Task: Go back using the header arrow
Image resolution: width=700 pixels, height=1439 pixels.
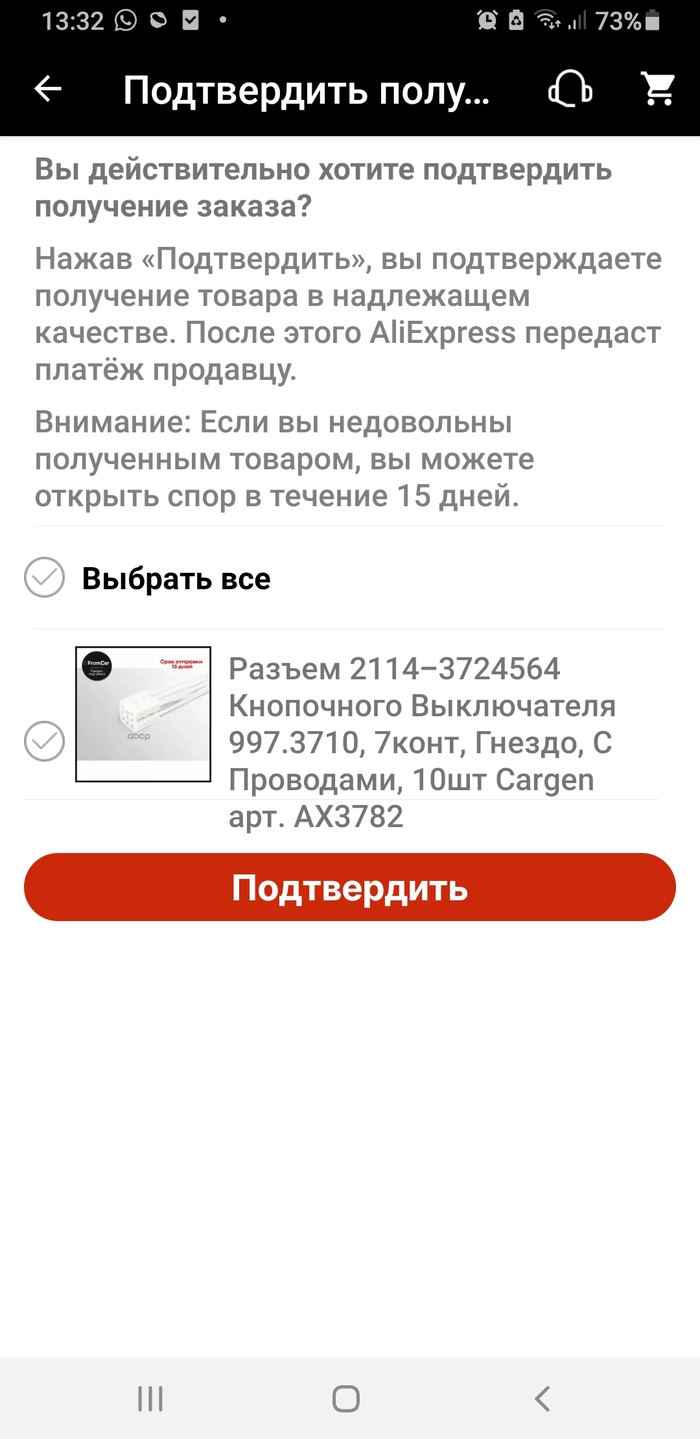Action: point(48,89)
